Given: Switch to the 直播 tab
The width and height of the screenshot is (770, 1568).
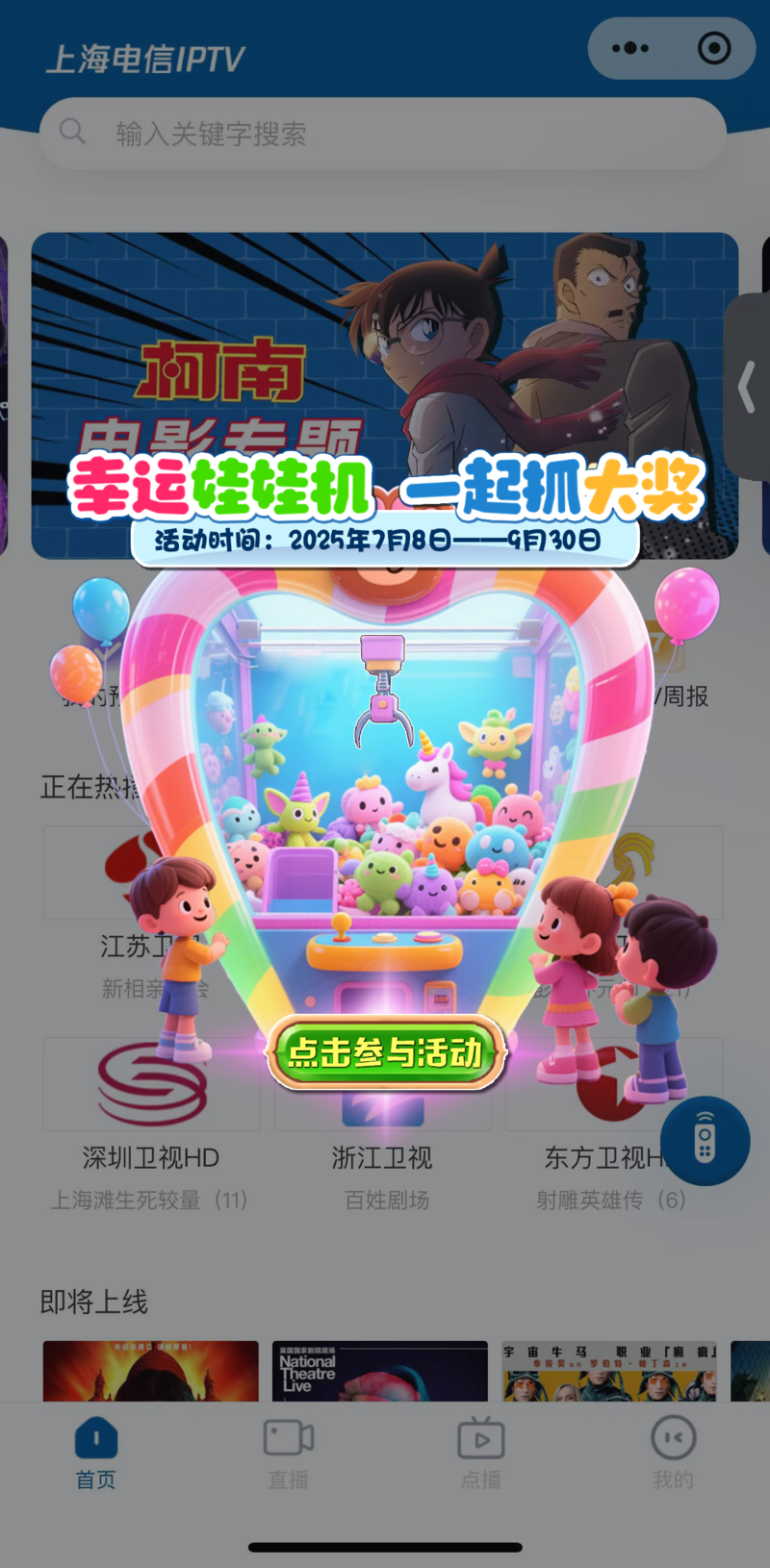Looking at the screenshot, I should point(289,1454).
